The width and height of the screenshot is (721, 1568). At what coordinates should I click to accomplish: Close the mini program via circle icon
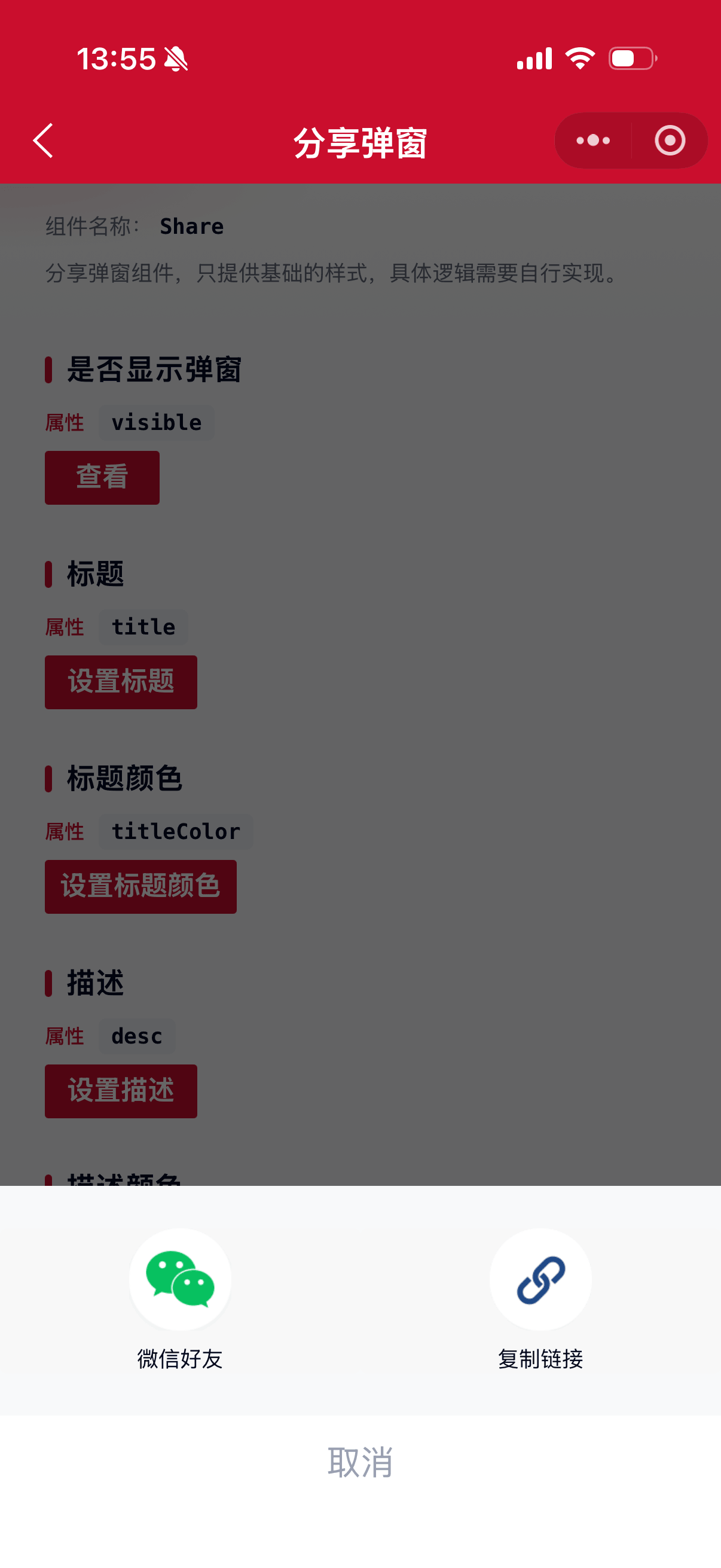tap(670, 141)
